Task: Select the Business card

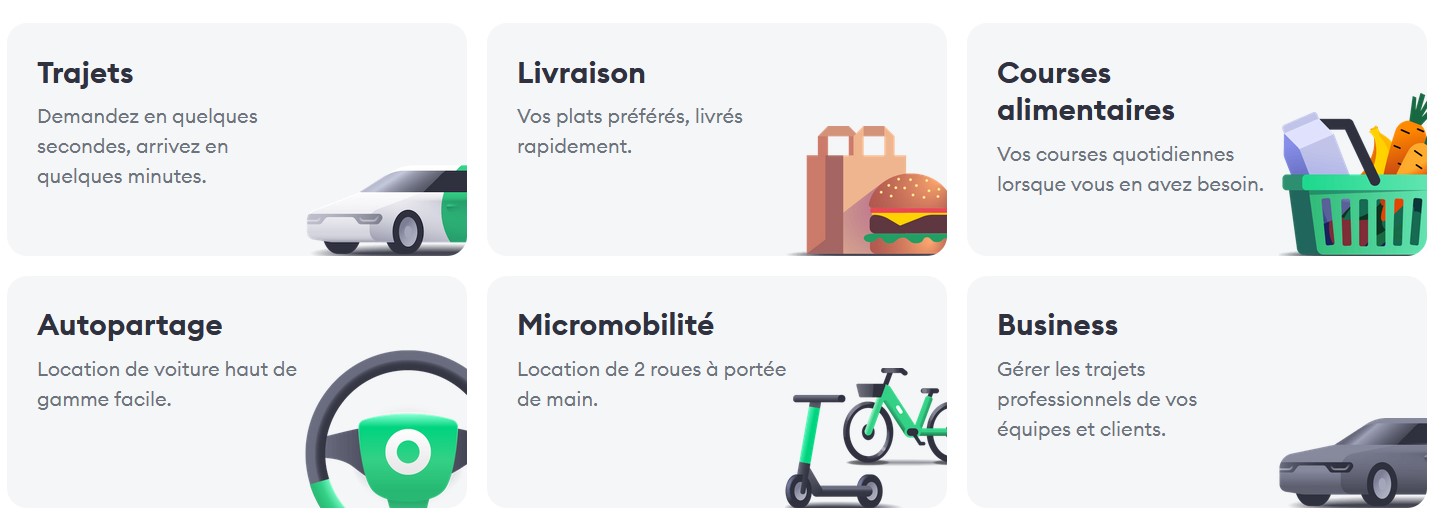Action: [1196, 392]
